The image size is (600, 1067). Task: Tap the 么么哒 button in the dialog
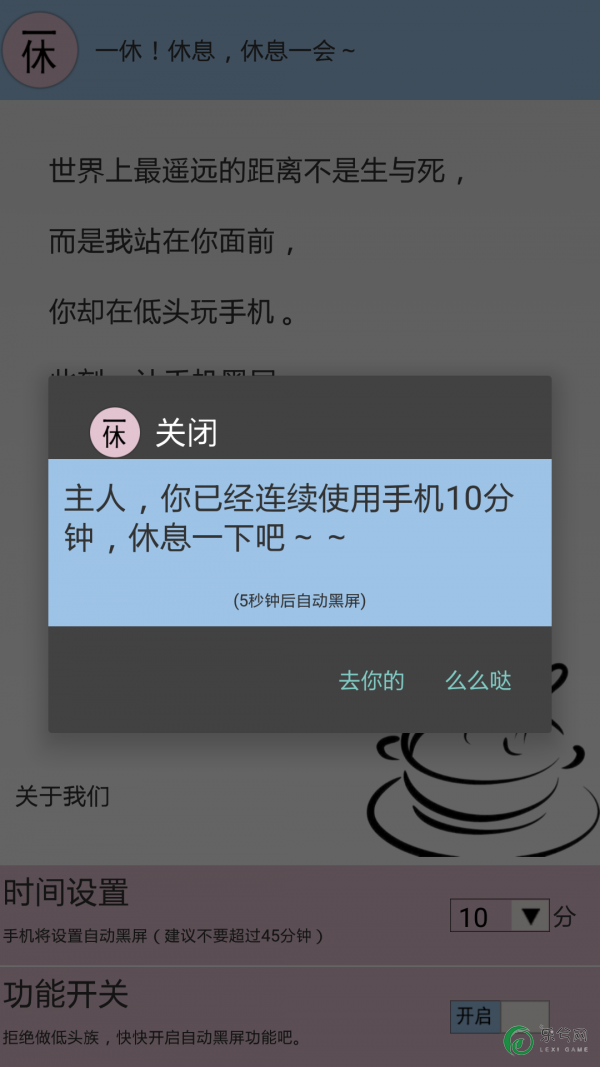coord(478,681)
